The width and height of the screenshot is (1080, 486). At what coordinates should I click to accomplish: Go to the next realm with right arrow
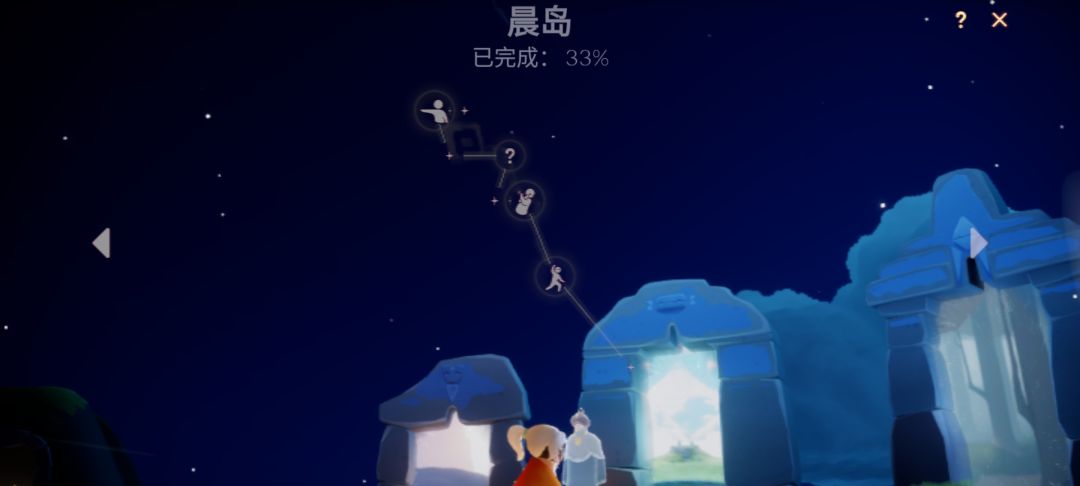(x=978, y=243)
